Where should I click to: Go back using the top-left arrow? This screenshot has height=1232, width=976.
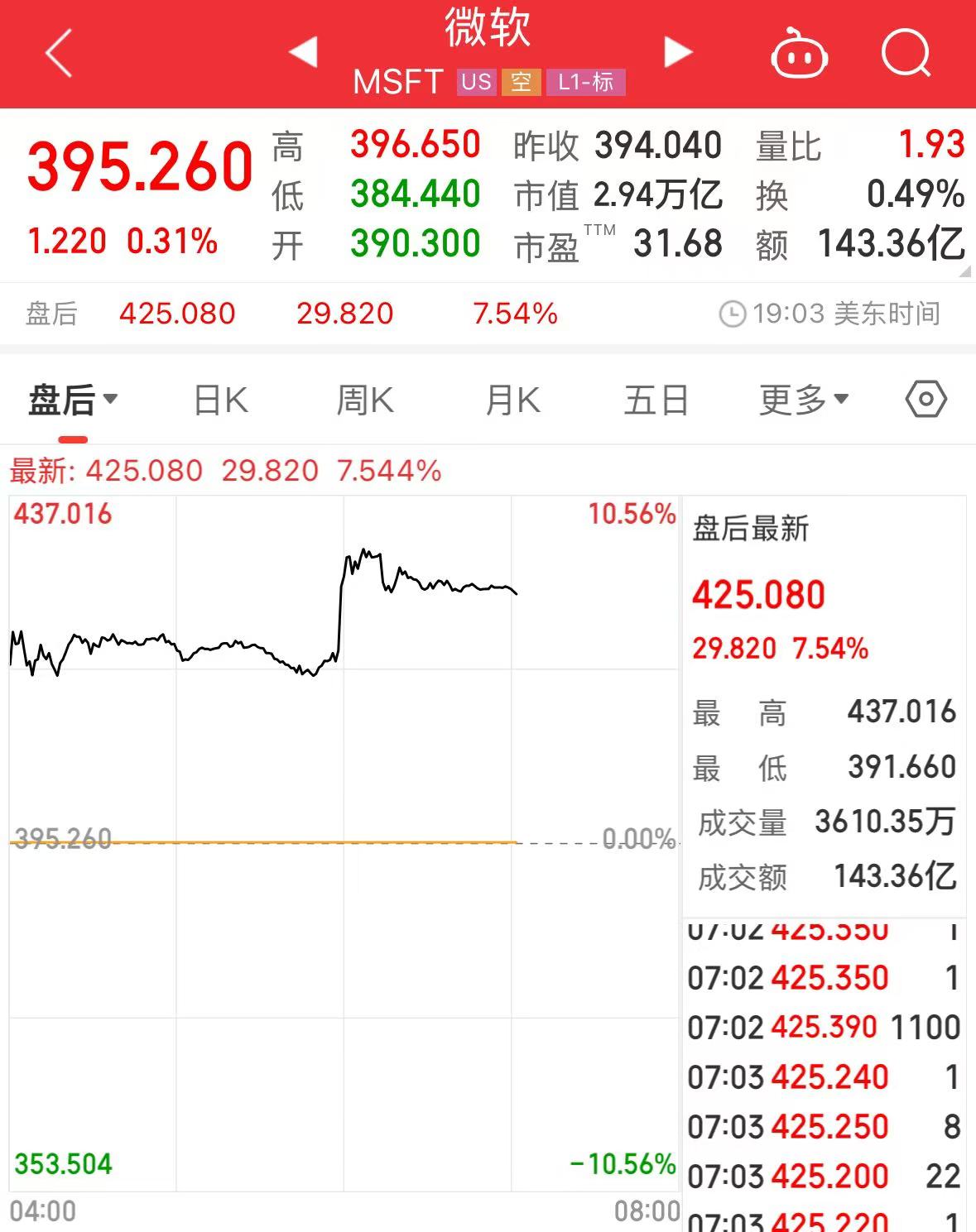tap(59, 53)
